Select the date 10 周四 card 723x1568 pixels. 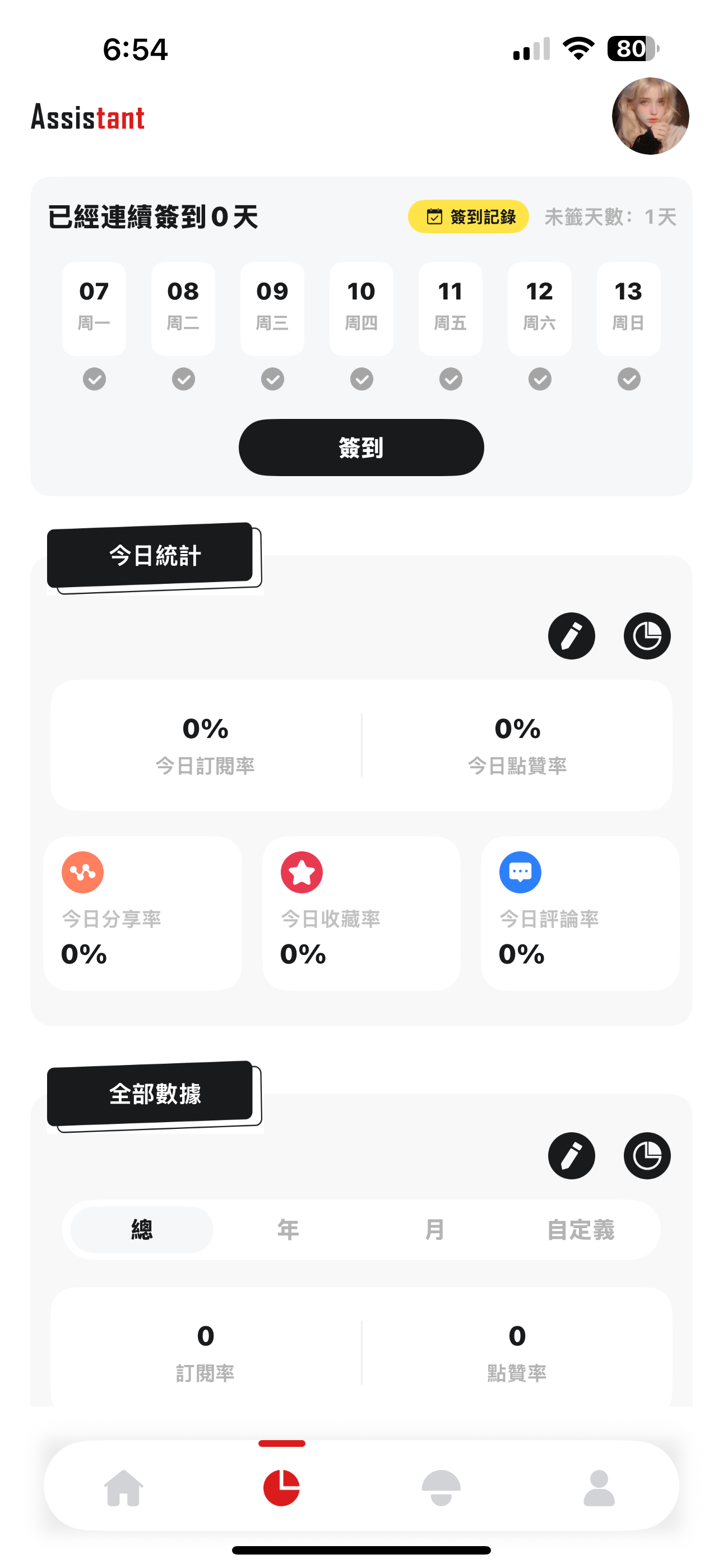[361, 308]
